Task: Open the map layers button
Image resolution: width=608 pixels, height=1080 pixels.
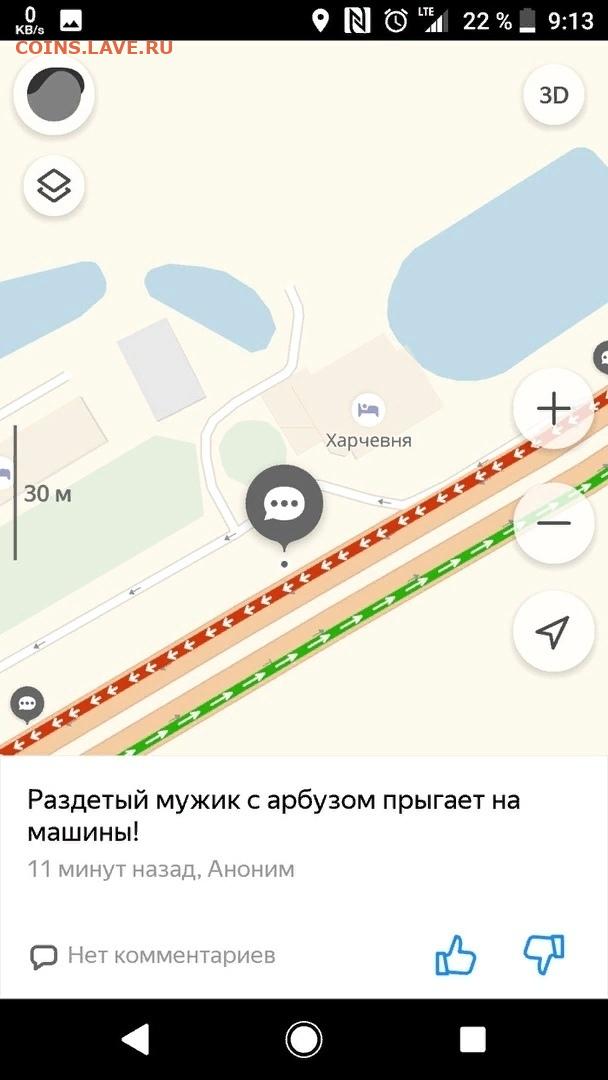Action: coord(54,186)
